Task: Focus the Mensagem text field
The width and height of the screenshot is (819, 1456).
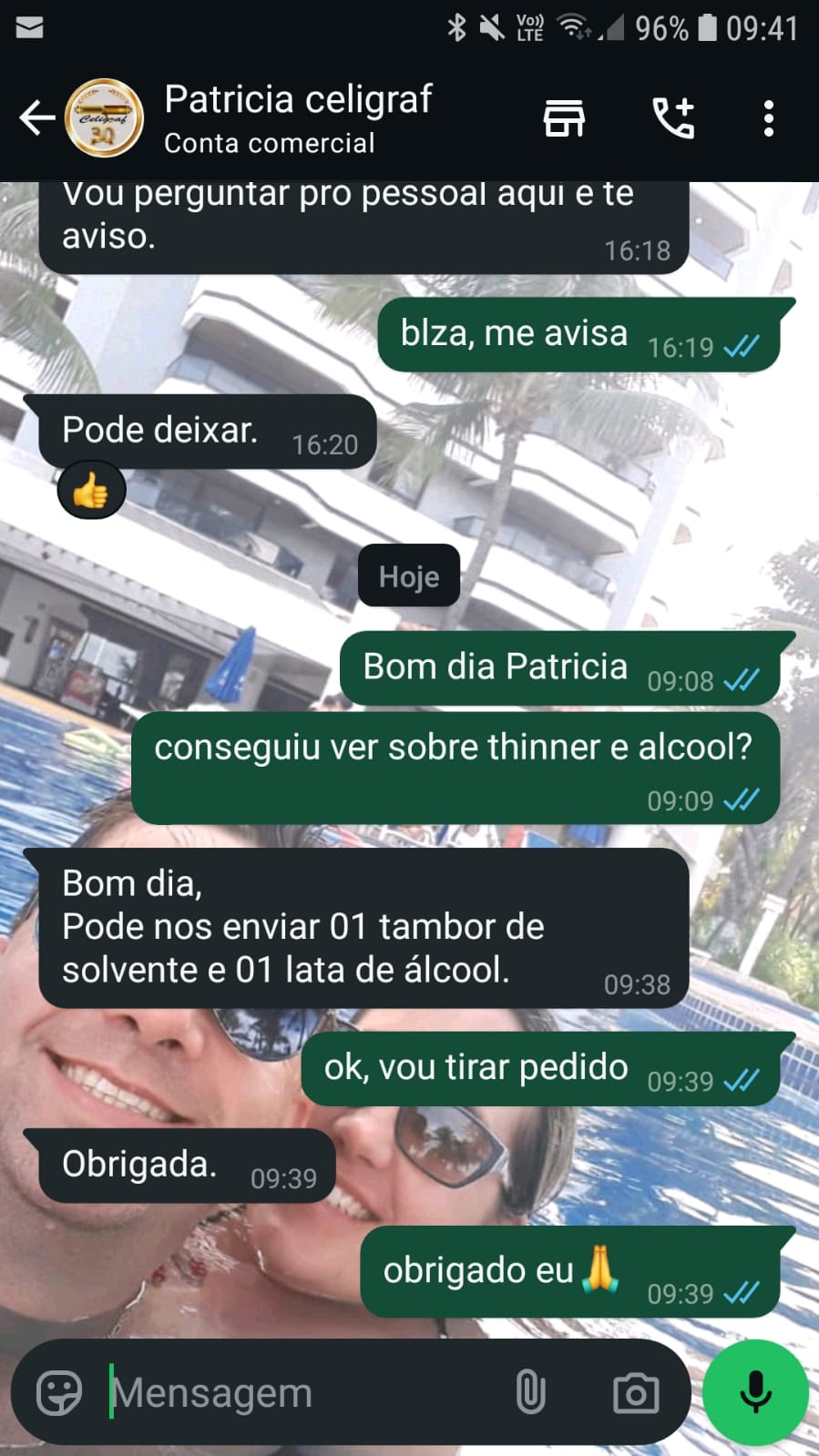Action: pyautogui.click(x=301, y=1392)
